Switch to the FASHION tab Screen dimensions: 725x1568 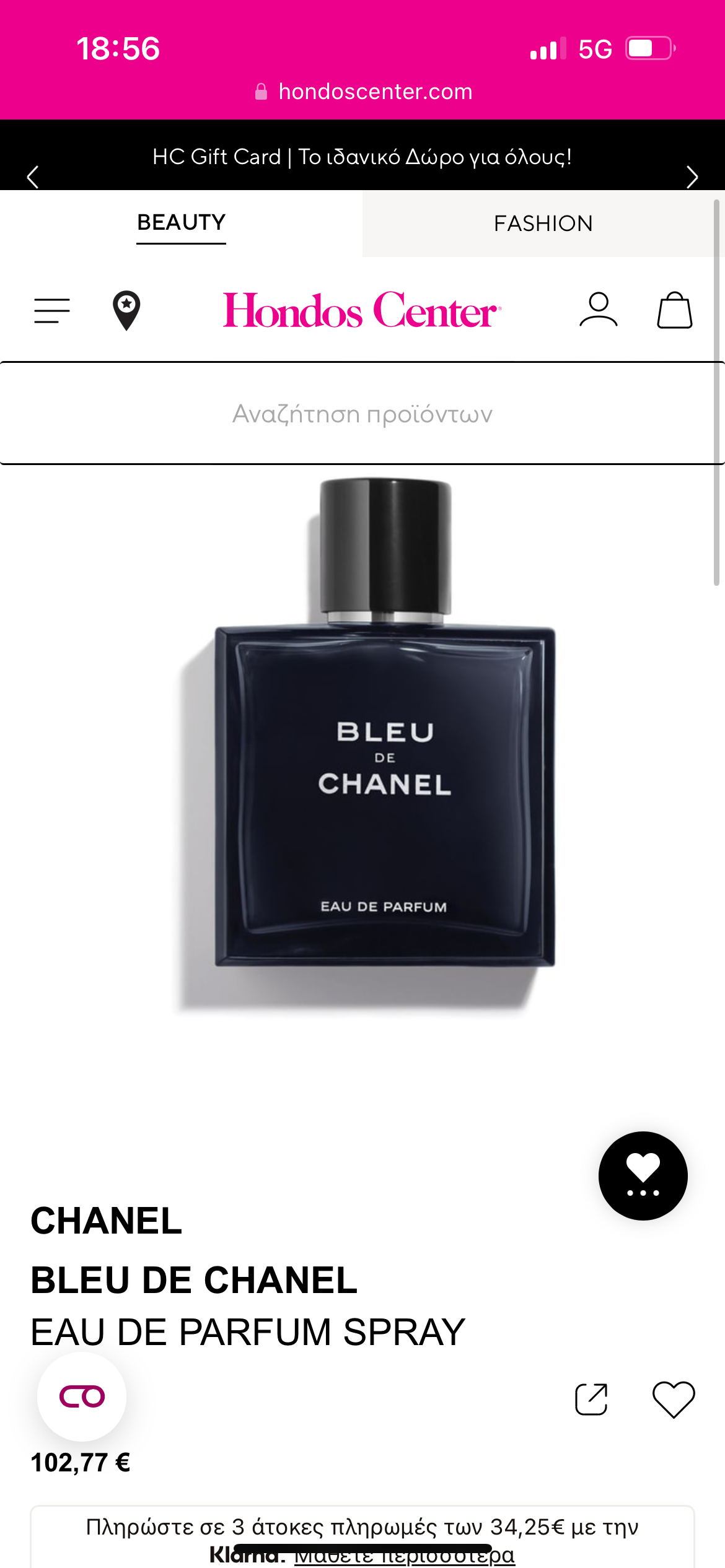(543, 224)
